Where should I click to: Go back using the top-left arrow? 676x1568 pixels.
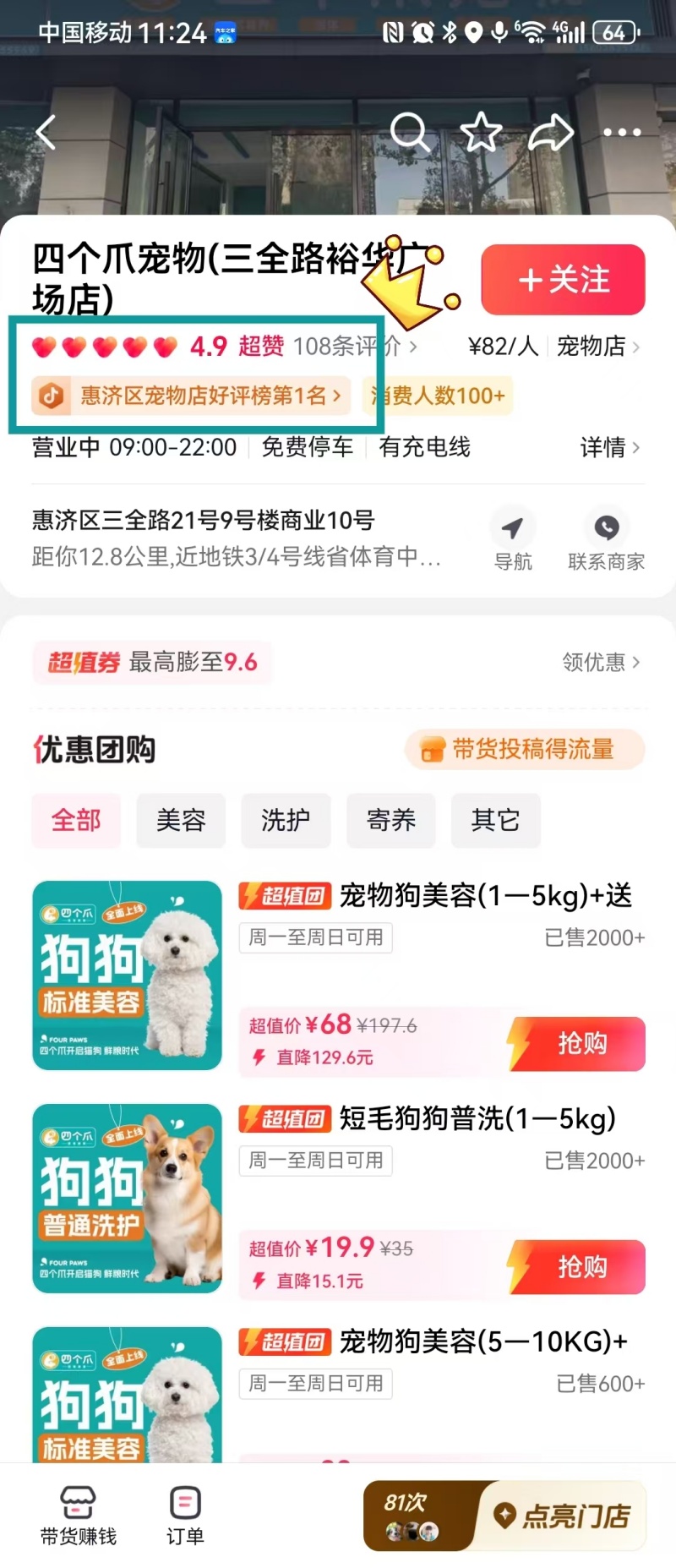coord(46,133)
